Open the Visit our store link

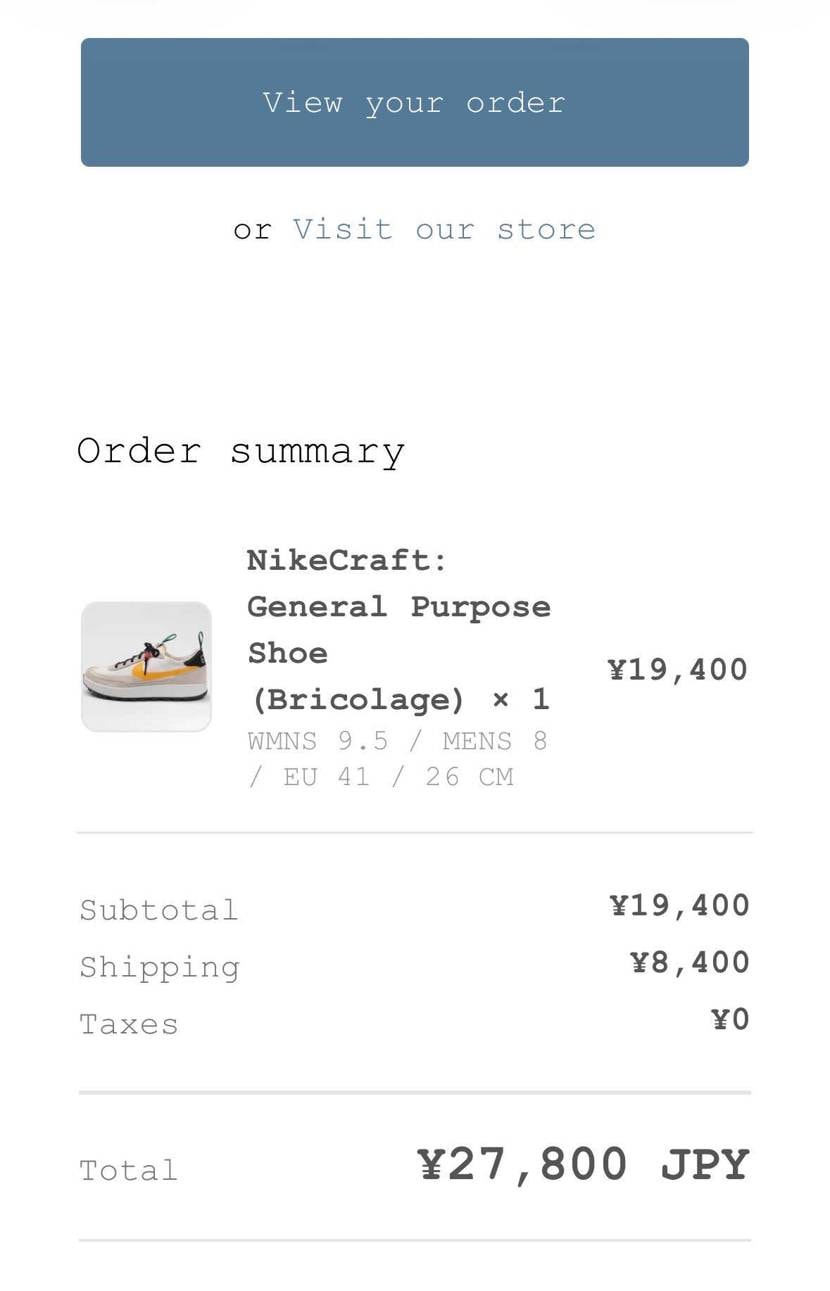pos(444,229)
